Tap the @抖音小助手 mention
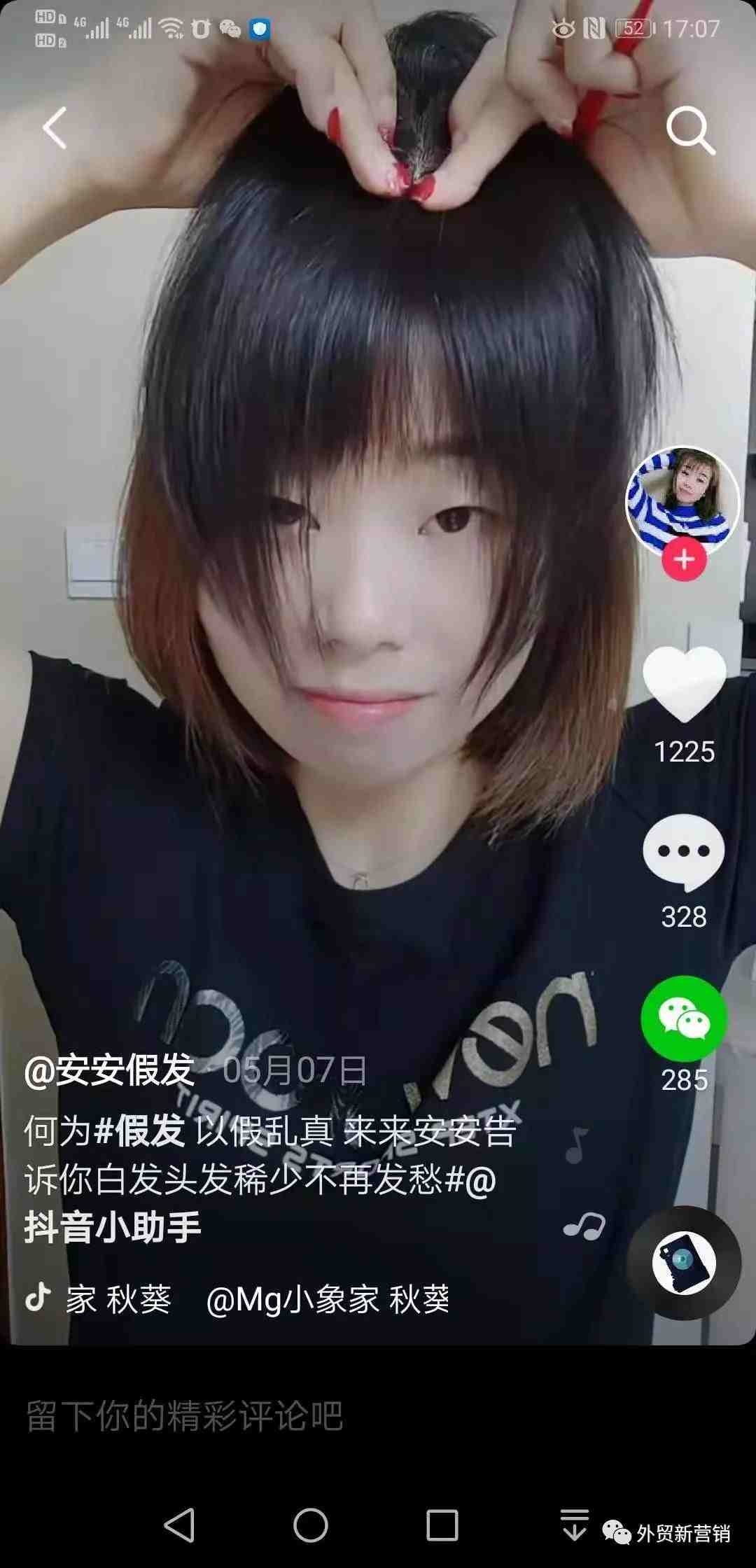 [x=112, y=1227]
